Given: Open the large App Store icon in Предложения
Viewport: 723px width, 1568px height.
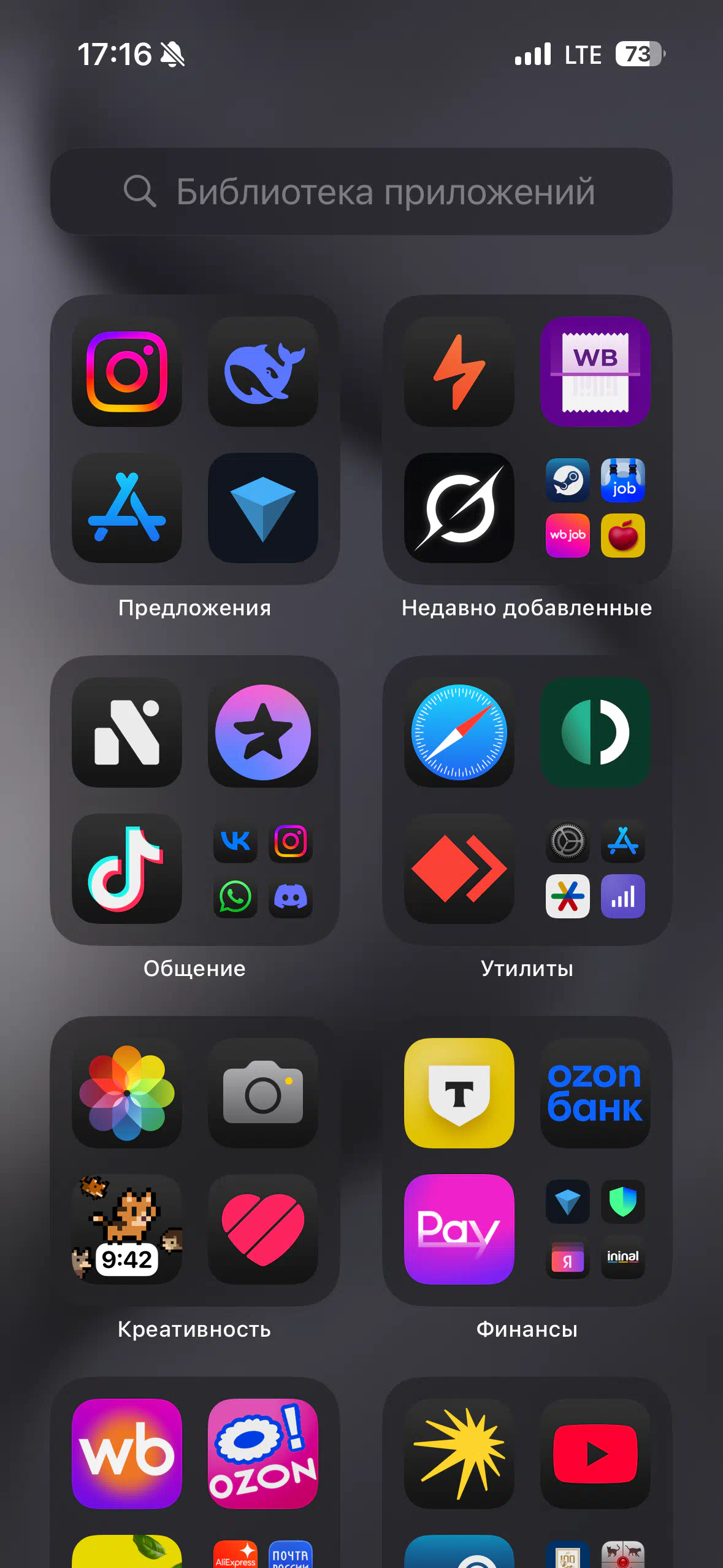Looking at the screenshot, I should 127,508.
